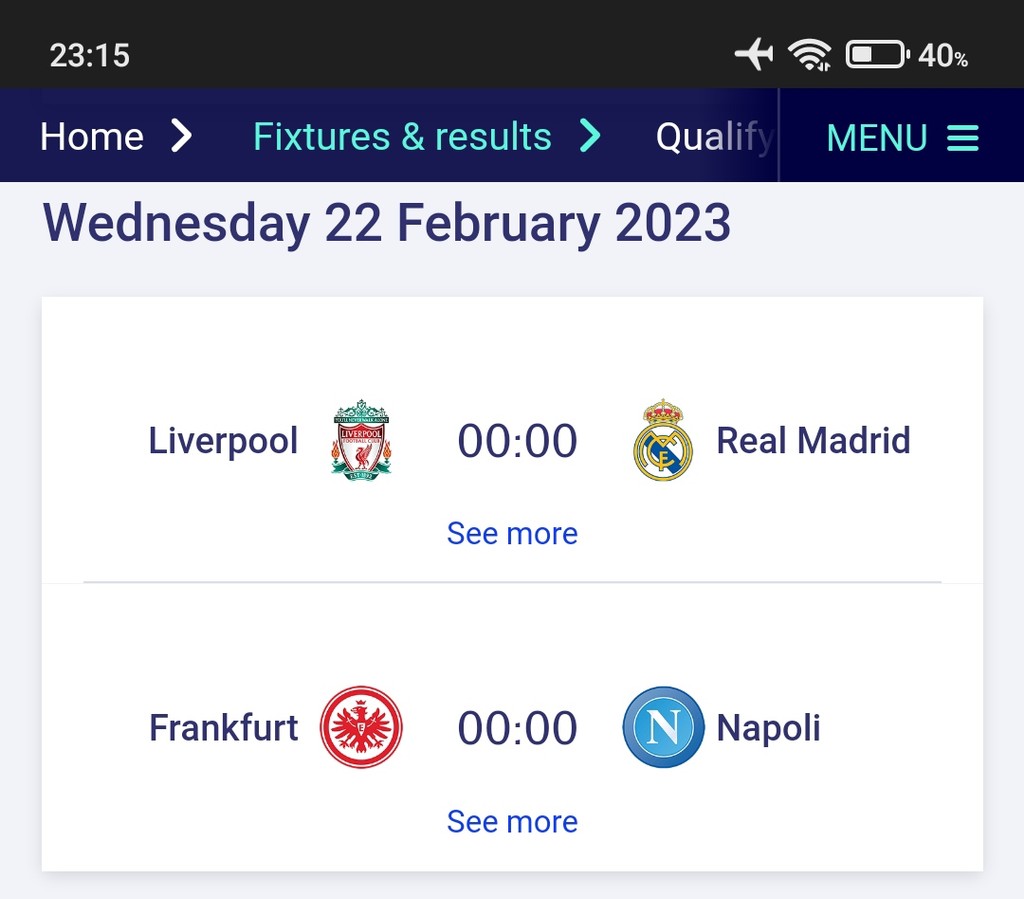The image size is (1024, 899).
Task: See more for Liverpool vs Real Madrid
Action: 512,533
